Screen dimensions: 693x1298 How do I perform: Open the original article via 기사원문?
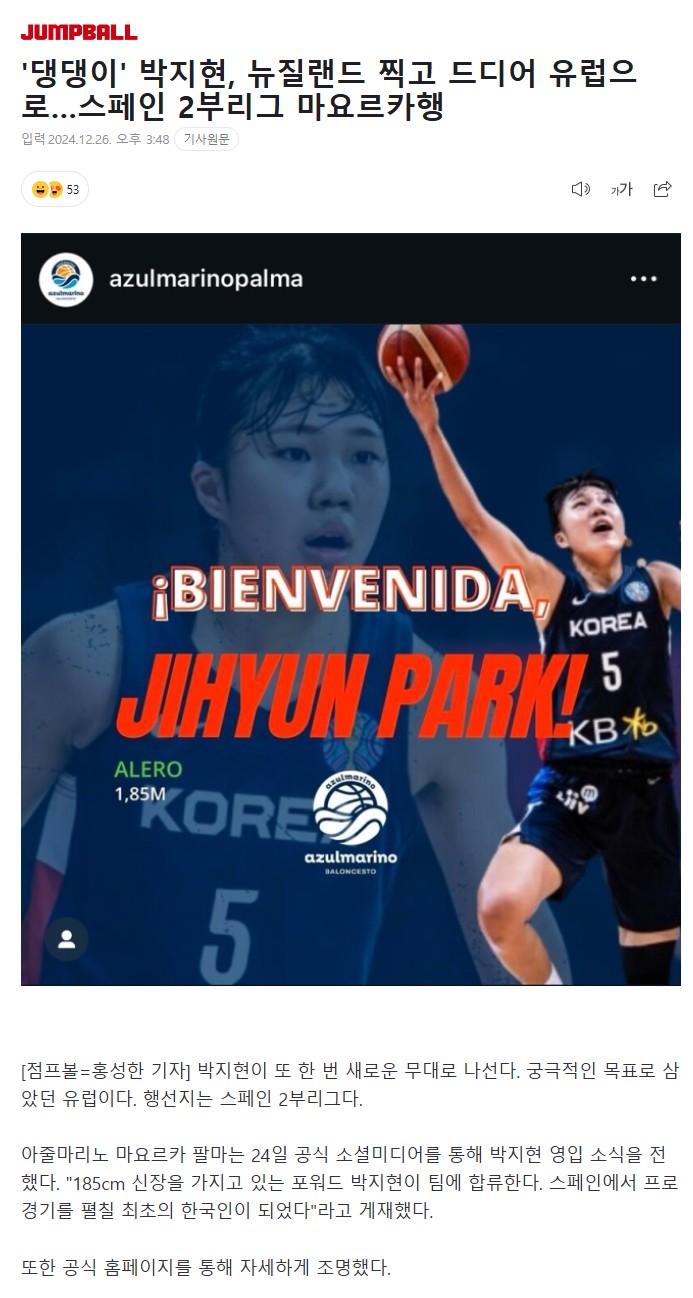(206, 140)
